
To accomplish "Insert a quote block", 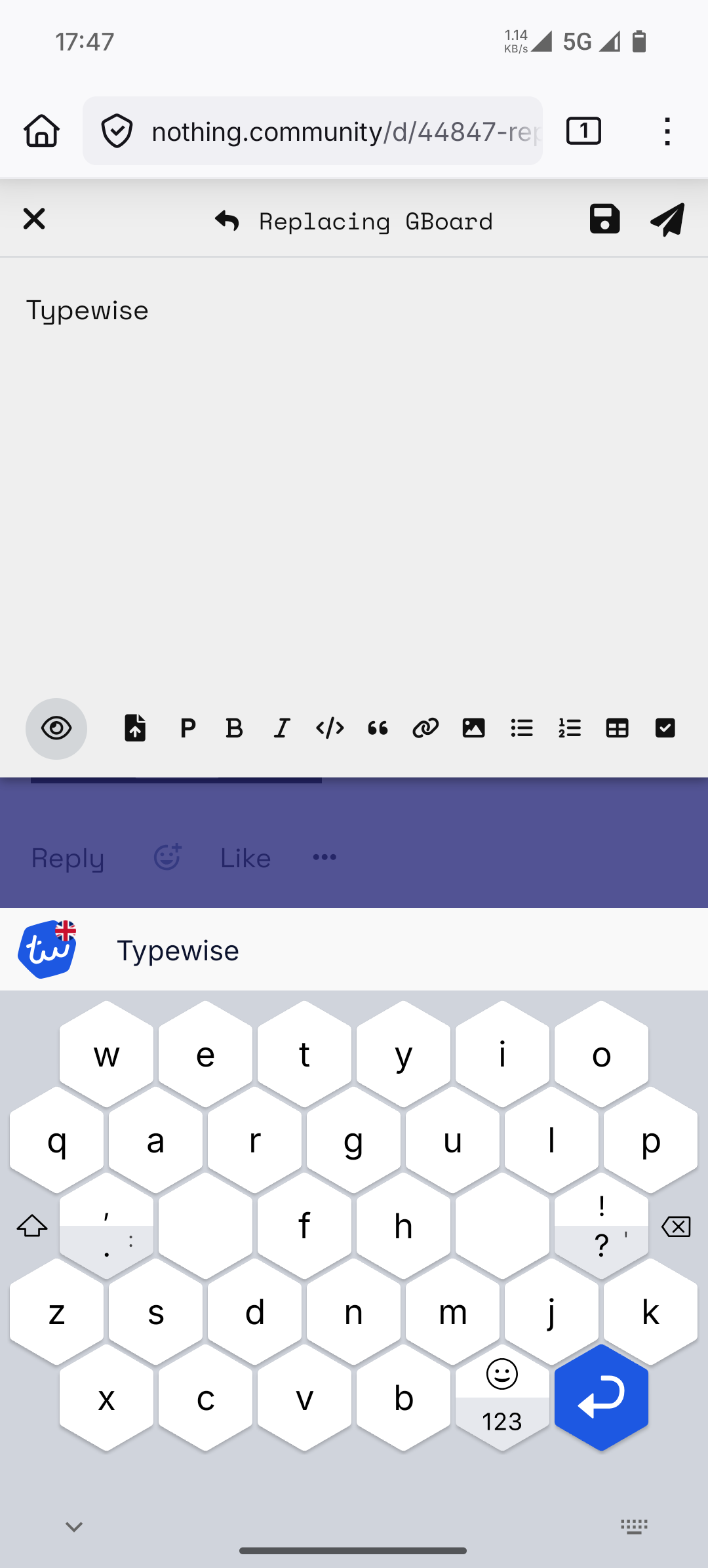I will click(378, 728).
